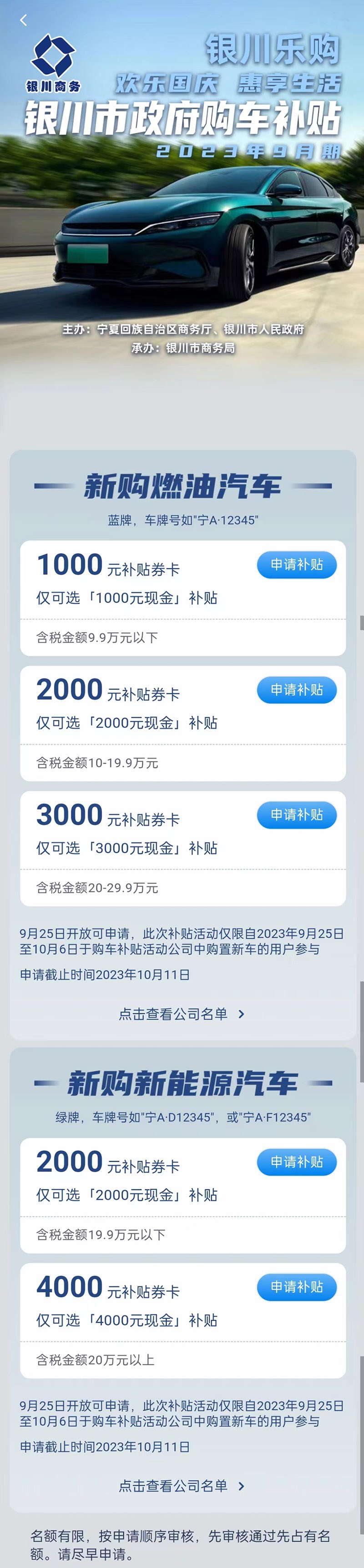Image resolution: width=364 pixels, height=1568 pixels.
Task: View company list under 新购燃油汽车 section
Action: pyautogui.click(x=182, y=1014)
